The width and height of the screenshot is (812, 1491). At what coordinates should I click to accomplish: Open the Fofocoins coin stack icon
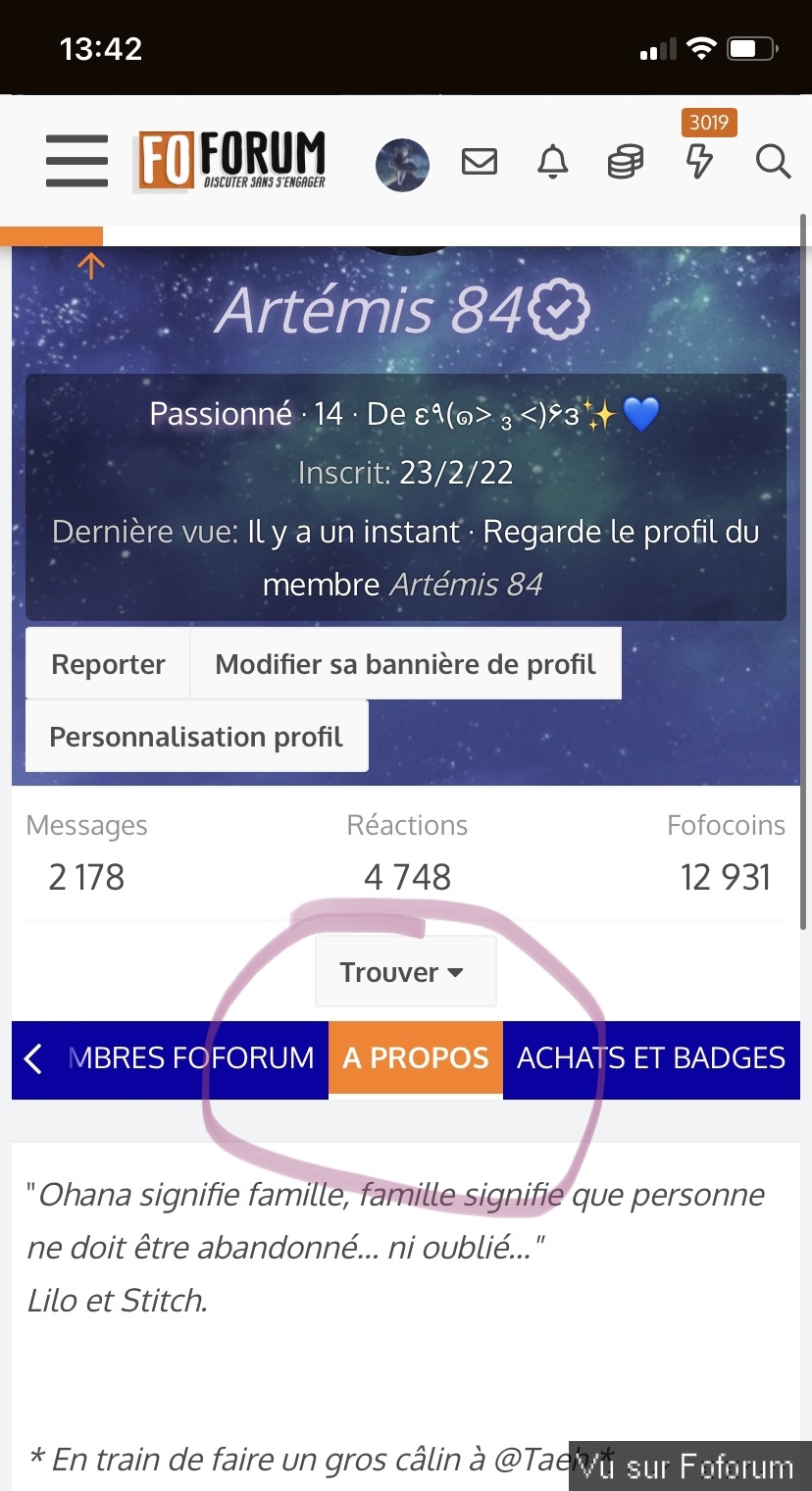(x=626, y=162)
